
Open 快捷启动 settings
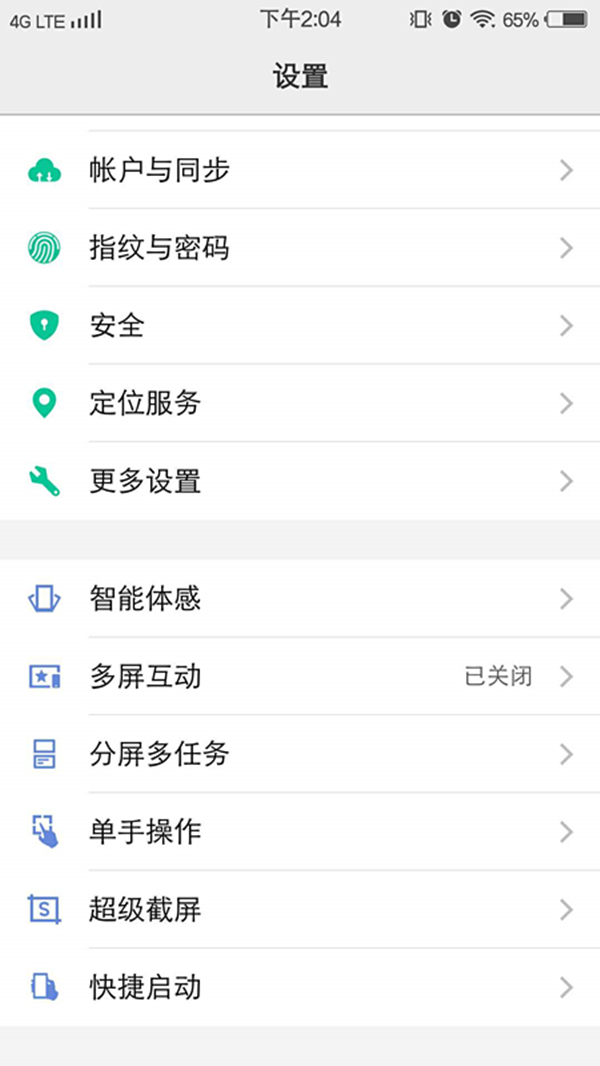pos(300,987)
